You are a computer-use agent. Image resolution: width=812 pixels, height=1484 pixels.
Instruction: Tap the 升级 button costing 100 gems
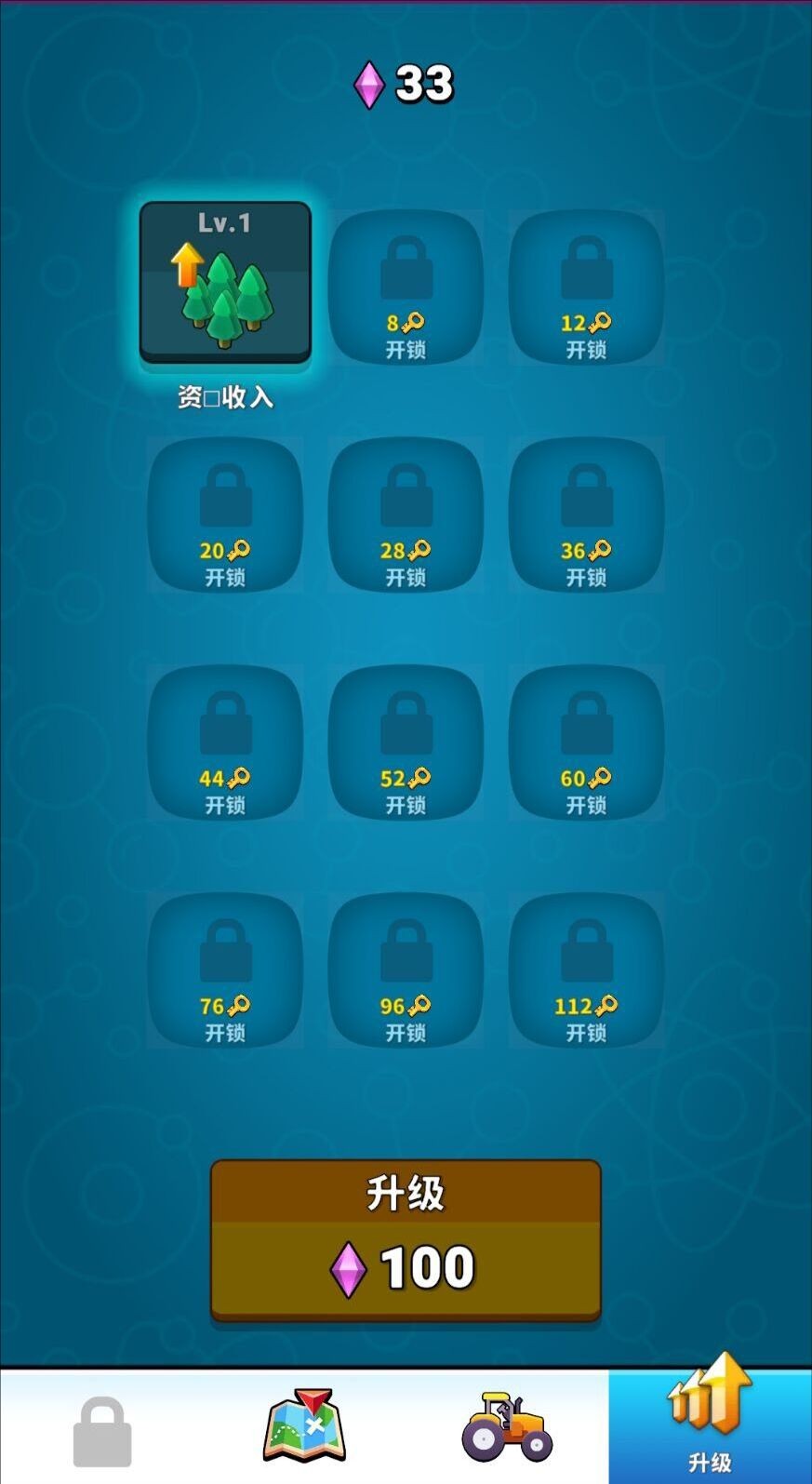pyautogui.click(x=406, y=1239)
